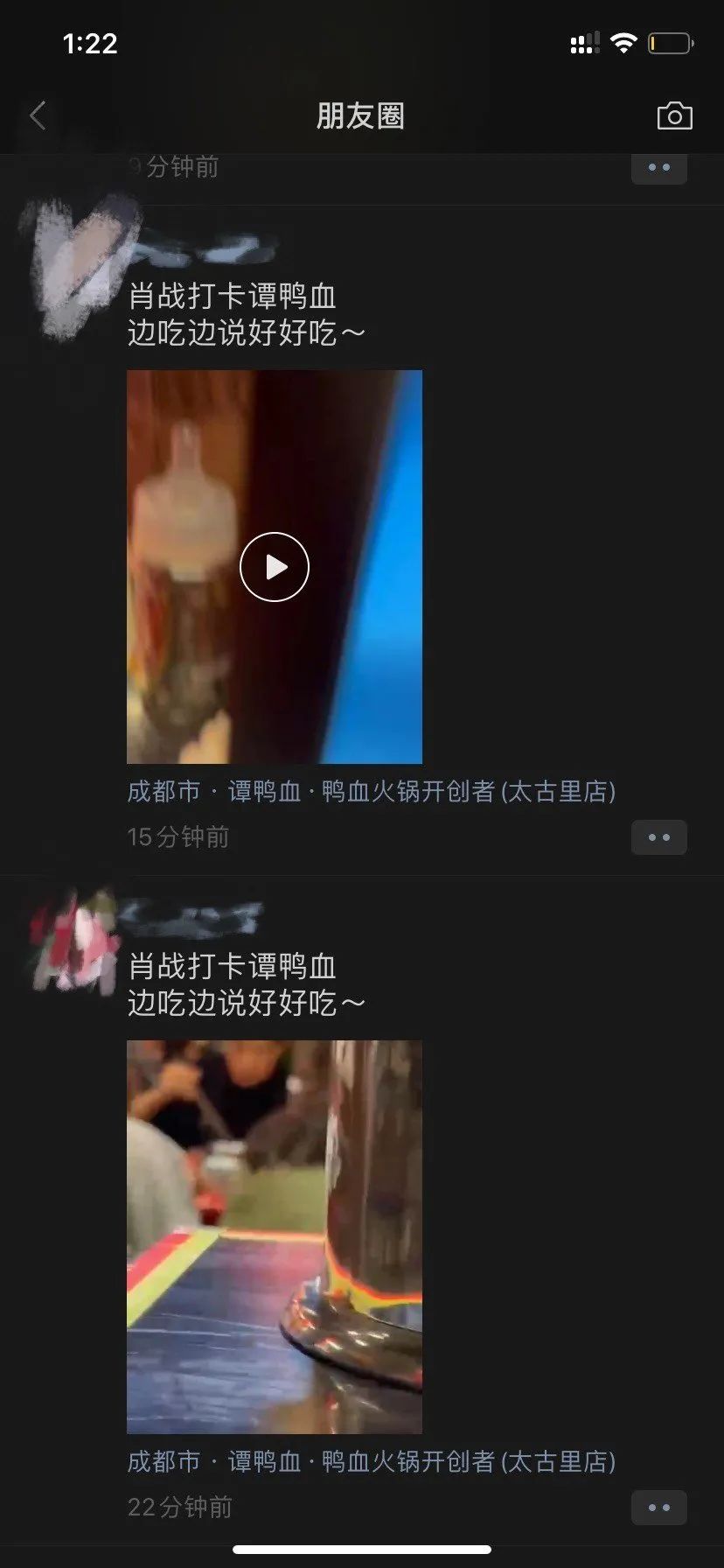Open the like/comment menu on the 9分钟前 post

658,167
